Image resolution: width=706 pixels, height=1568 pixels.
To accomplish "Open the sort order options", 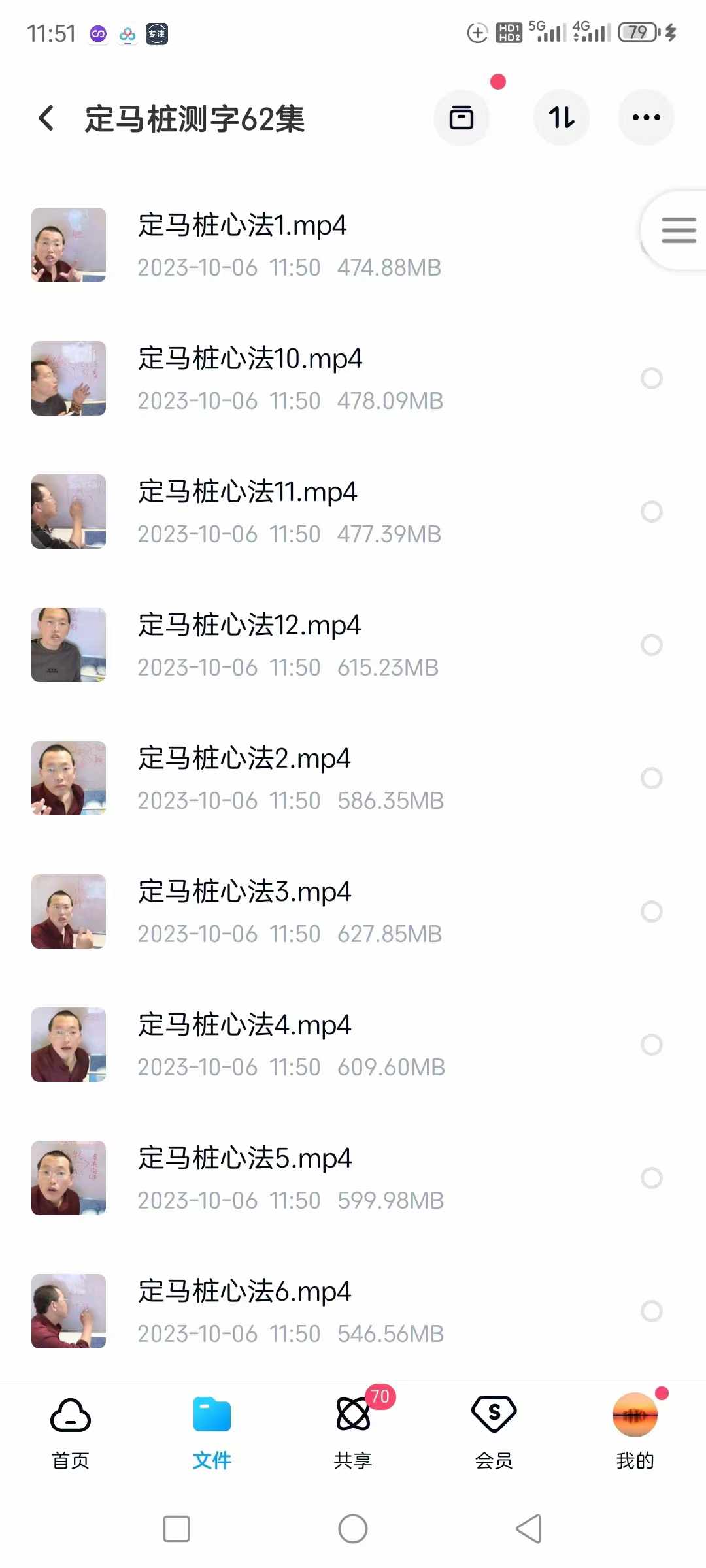I will pyautogui.click(x=562, y=118).
